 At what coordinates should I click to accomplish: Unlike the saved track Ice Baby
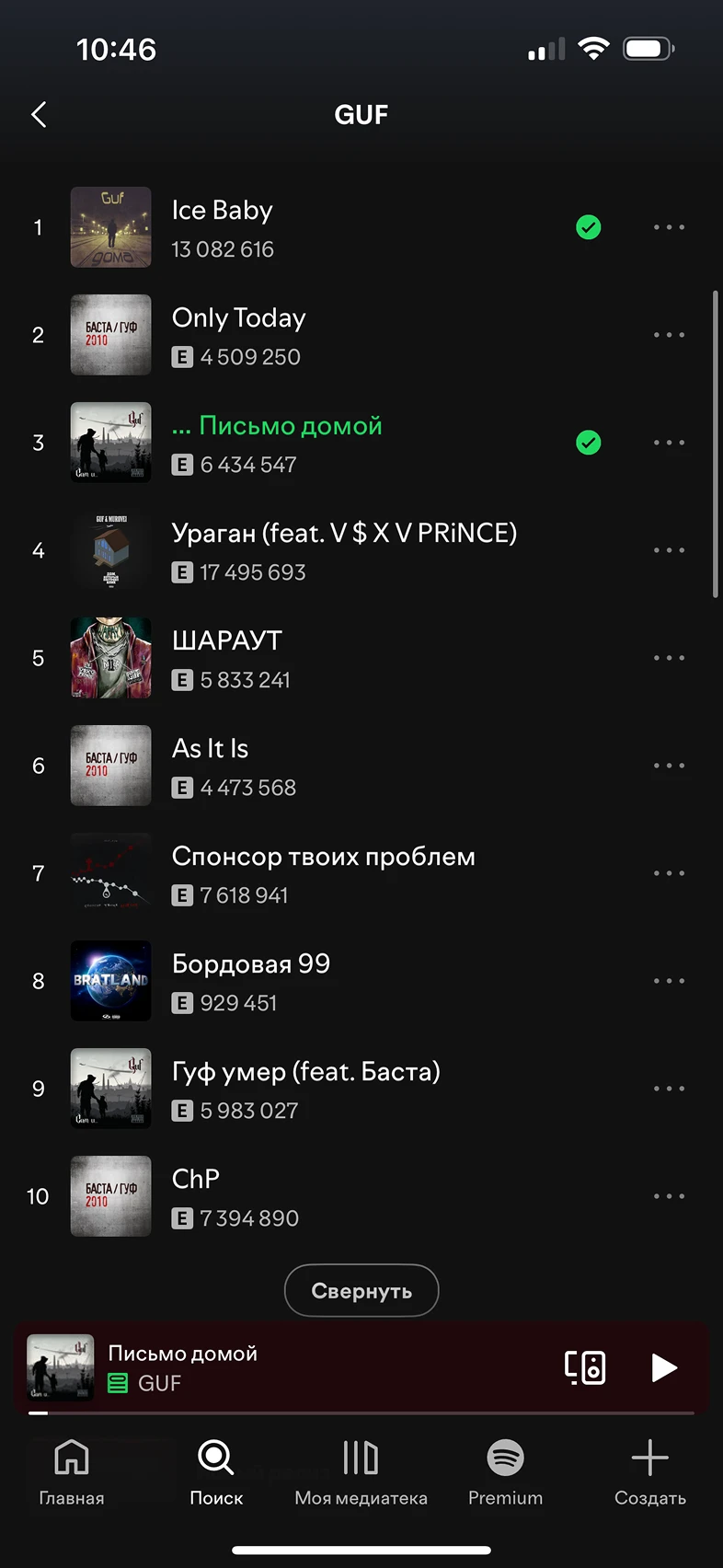point(589,227)
